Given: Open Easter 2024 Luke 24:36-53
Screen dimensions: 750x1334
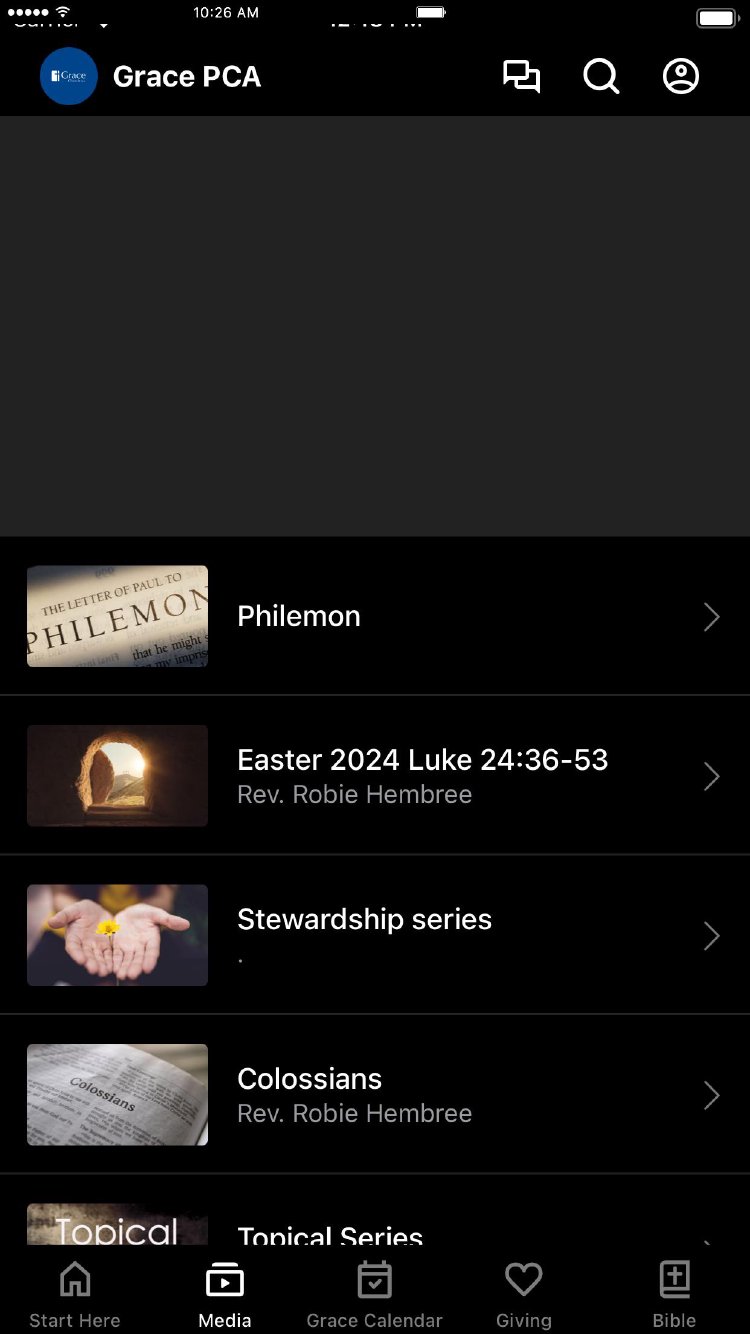Looking at the screenshot, I should [x=375, y=776].
